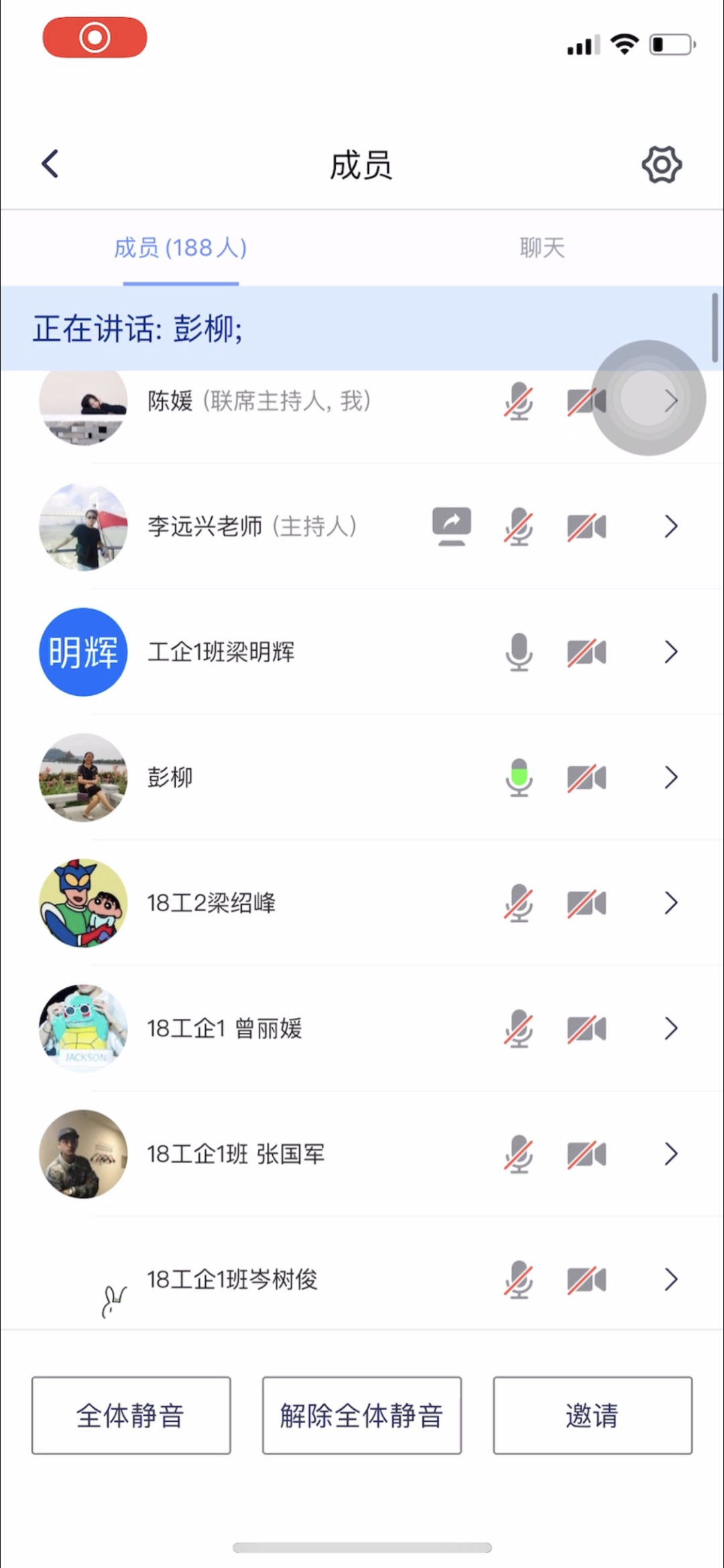Unmute microphone for 陈媛
Screen dimensions: 724x1568
click(x=519, y=402)
